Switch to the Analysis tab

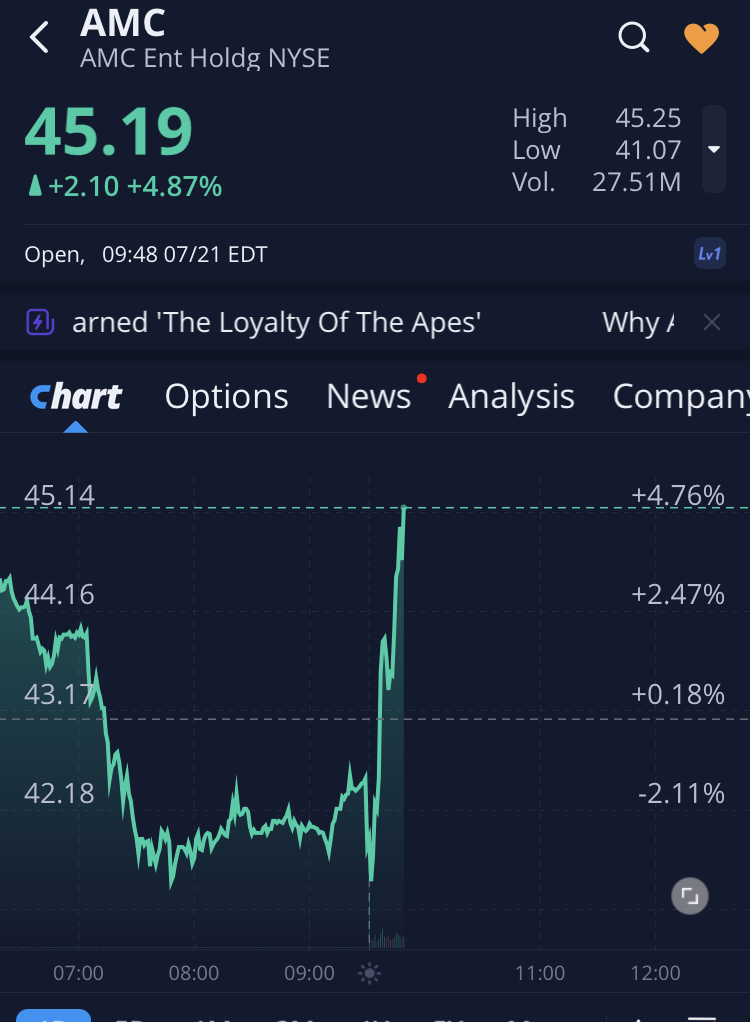click(x=511, y=397)
